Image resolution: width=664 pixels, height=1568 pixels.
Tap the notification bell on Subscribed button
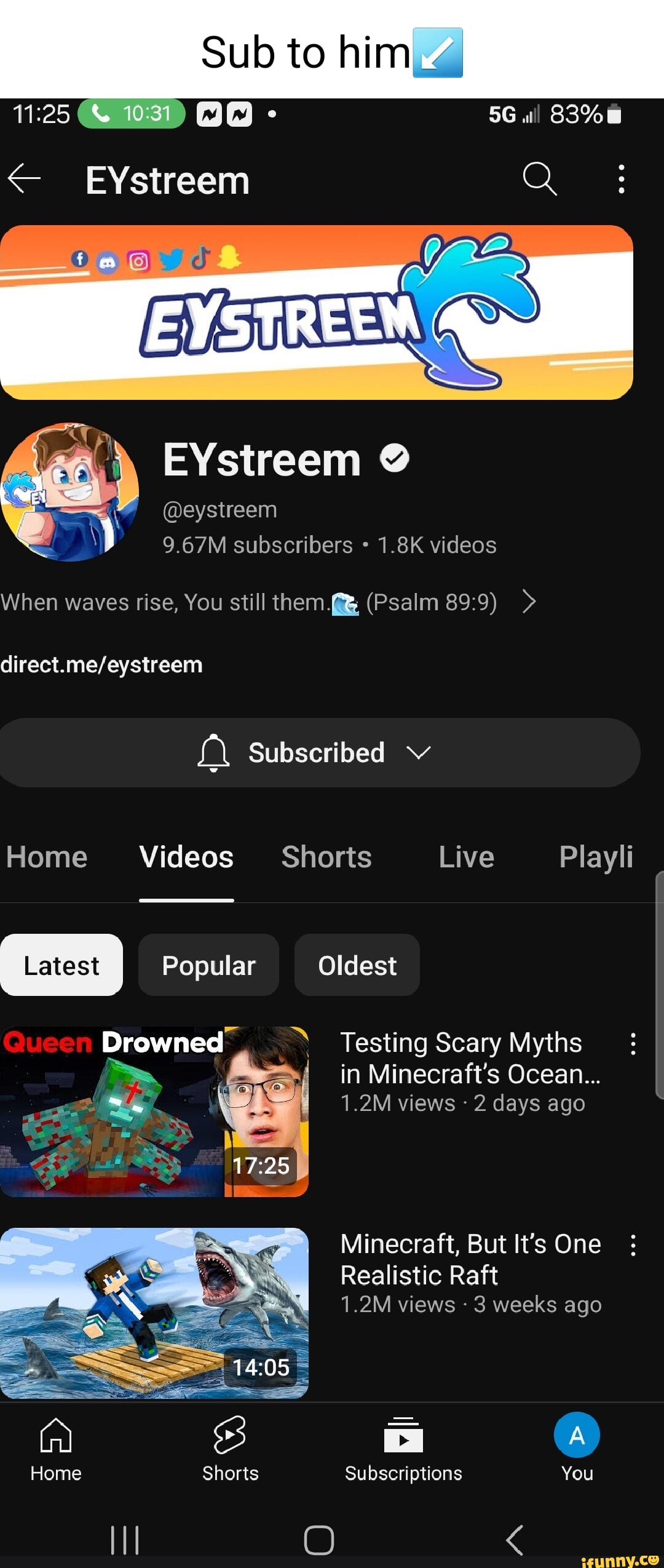213,752
